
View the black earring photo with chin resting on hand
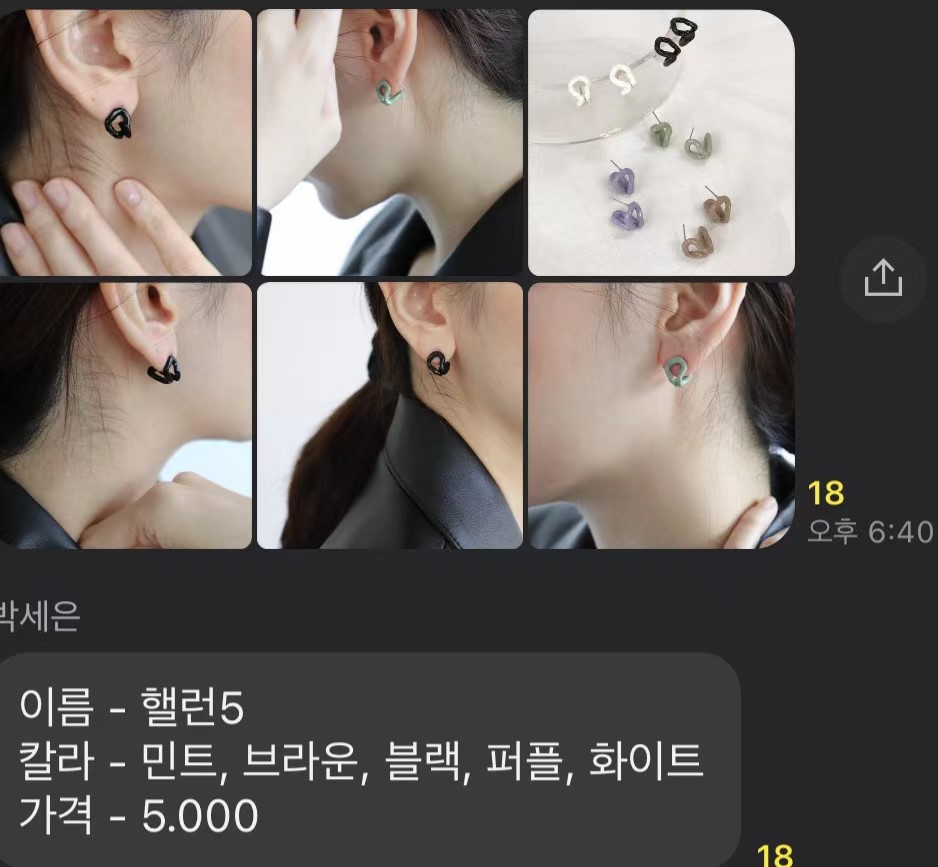click(125, 415)
